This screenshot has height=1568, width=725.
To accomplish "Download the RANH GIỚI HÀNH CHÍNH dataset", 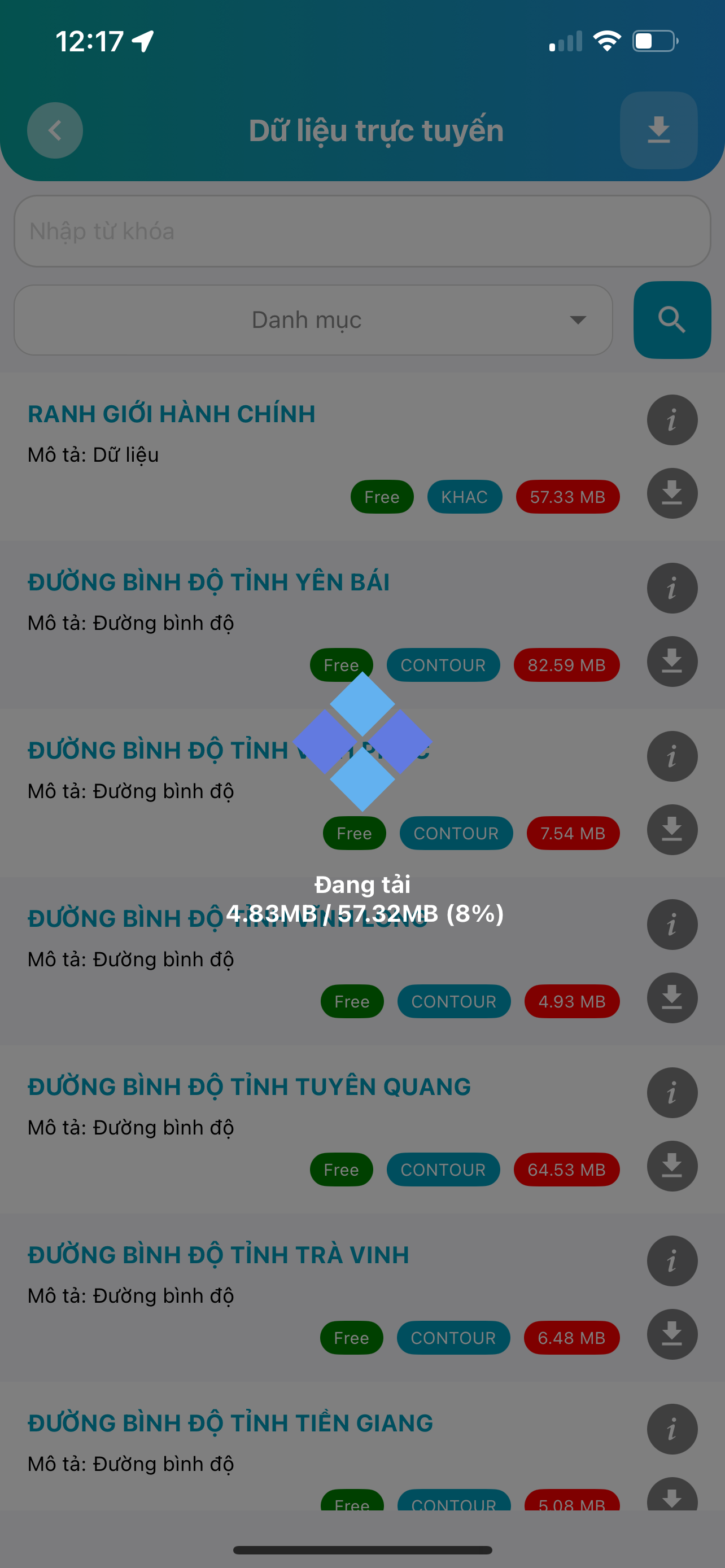I will pyautogui.click(x=671, y=493).
